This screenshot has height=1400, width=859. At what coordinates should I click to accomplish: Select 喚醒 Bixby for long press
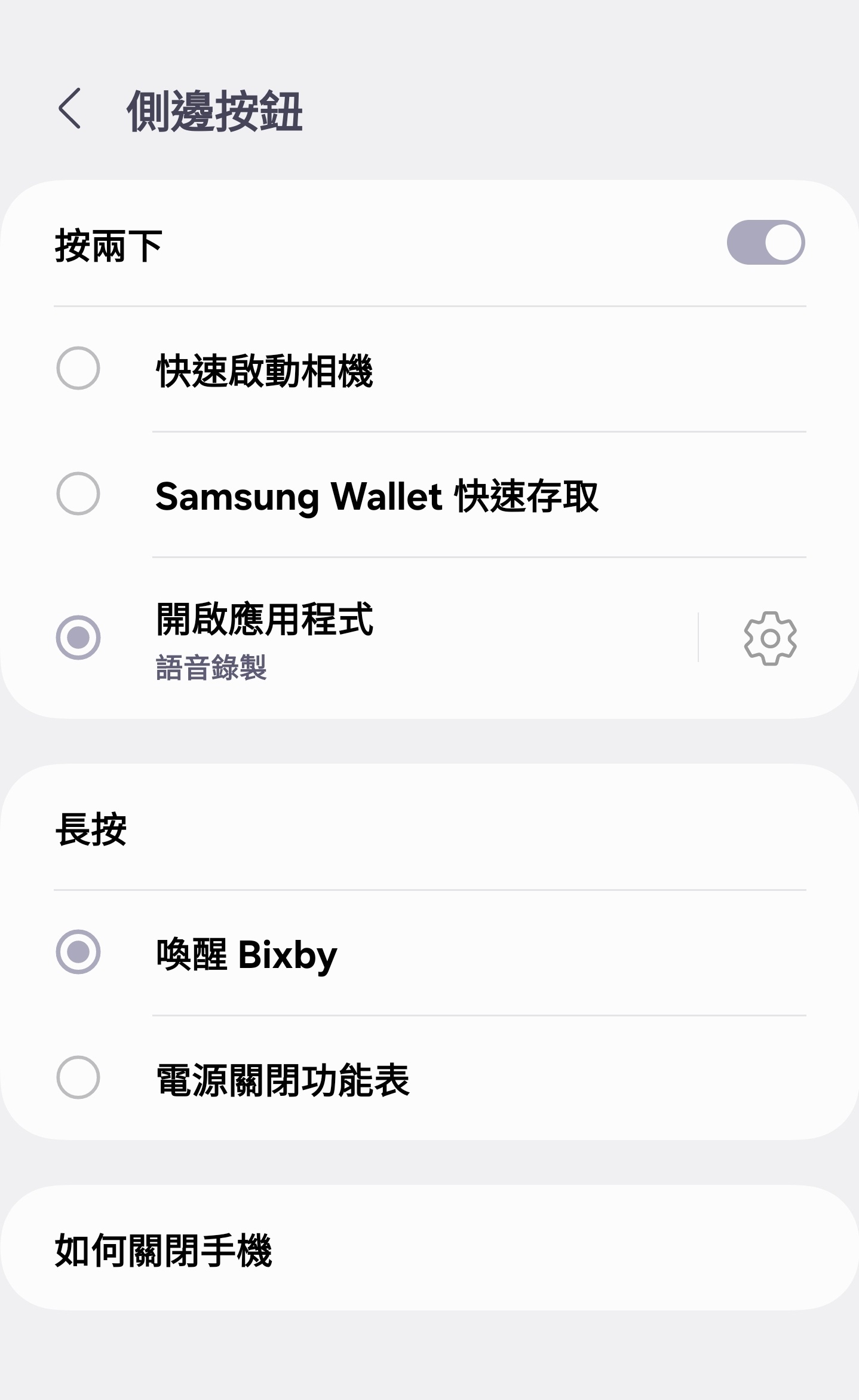429,952
